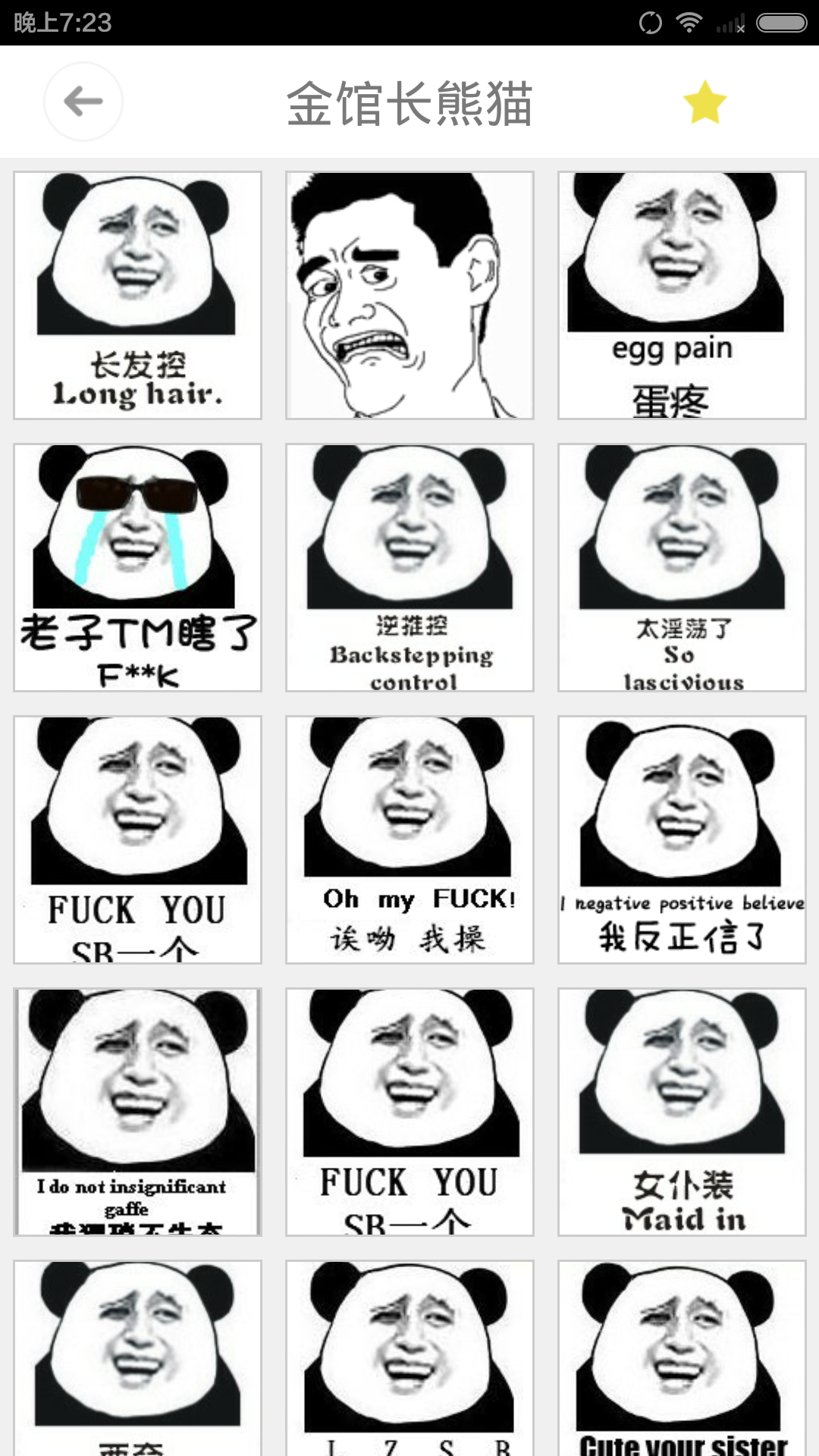Choose the 'Maid in' panda sticker
Screen dimensions: 819x1456
(682, 1112)
